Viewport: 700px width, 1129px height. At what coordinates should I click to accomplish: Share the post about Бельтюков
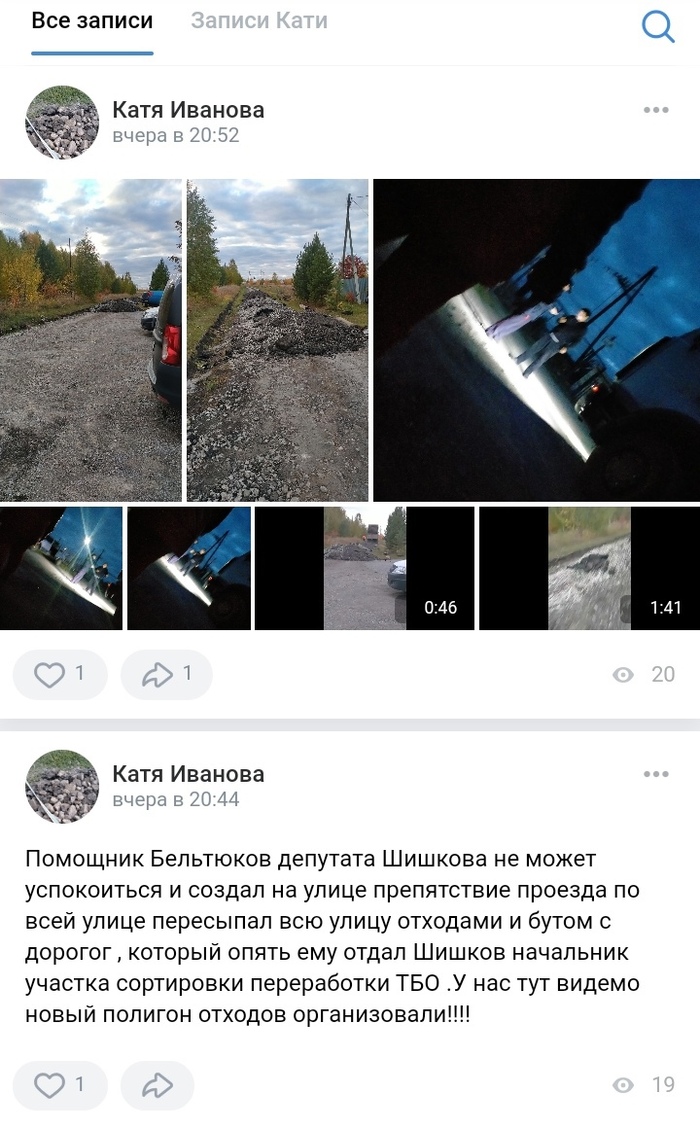click(158, 1084)
